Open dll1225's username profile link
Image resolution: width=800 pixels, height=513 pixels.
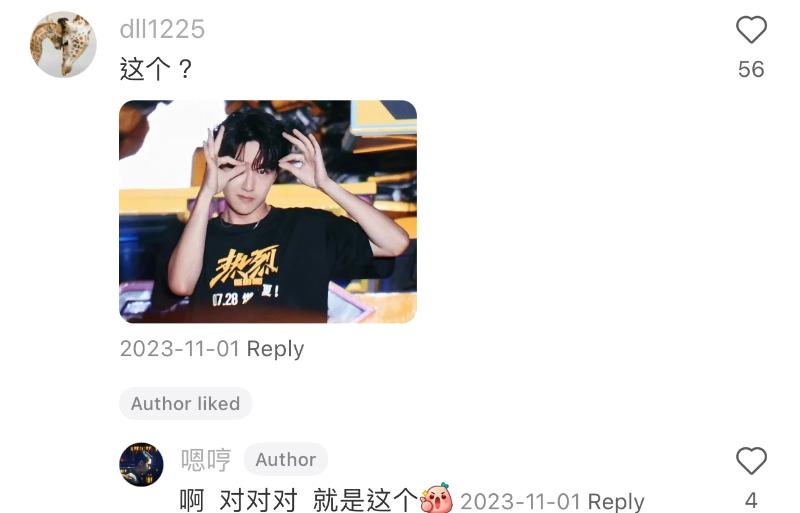point(162,30)
